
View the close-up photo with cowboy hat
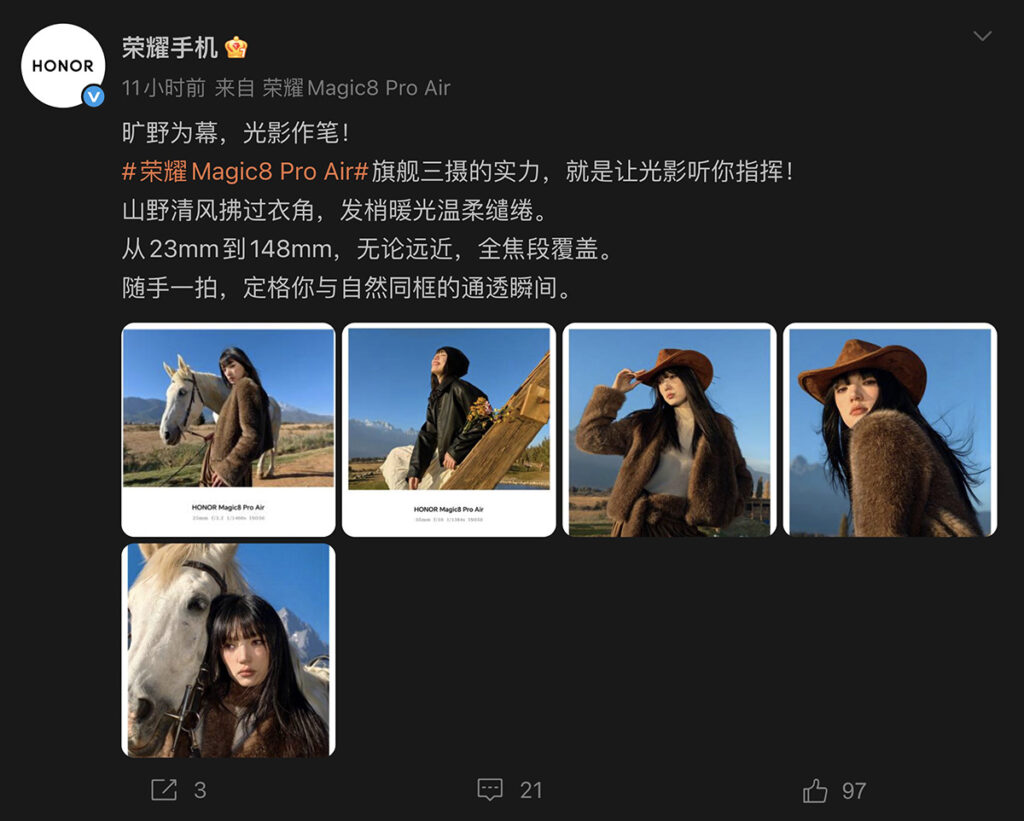(889, 430)
